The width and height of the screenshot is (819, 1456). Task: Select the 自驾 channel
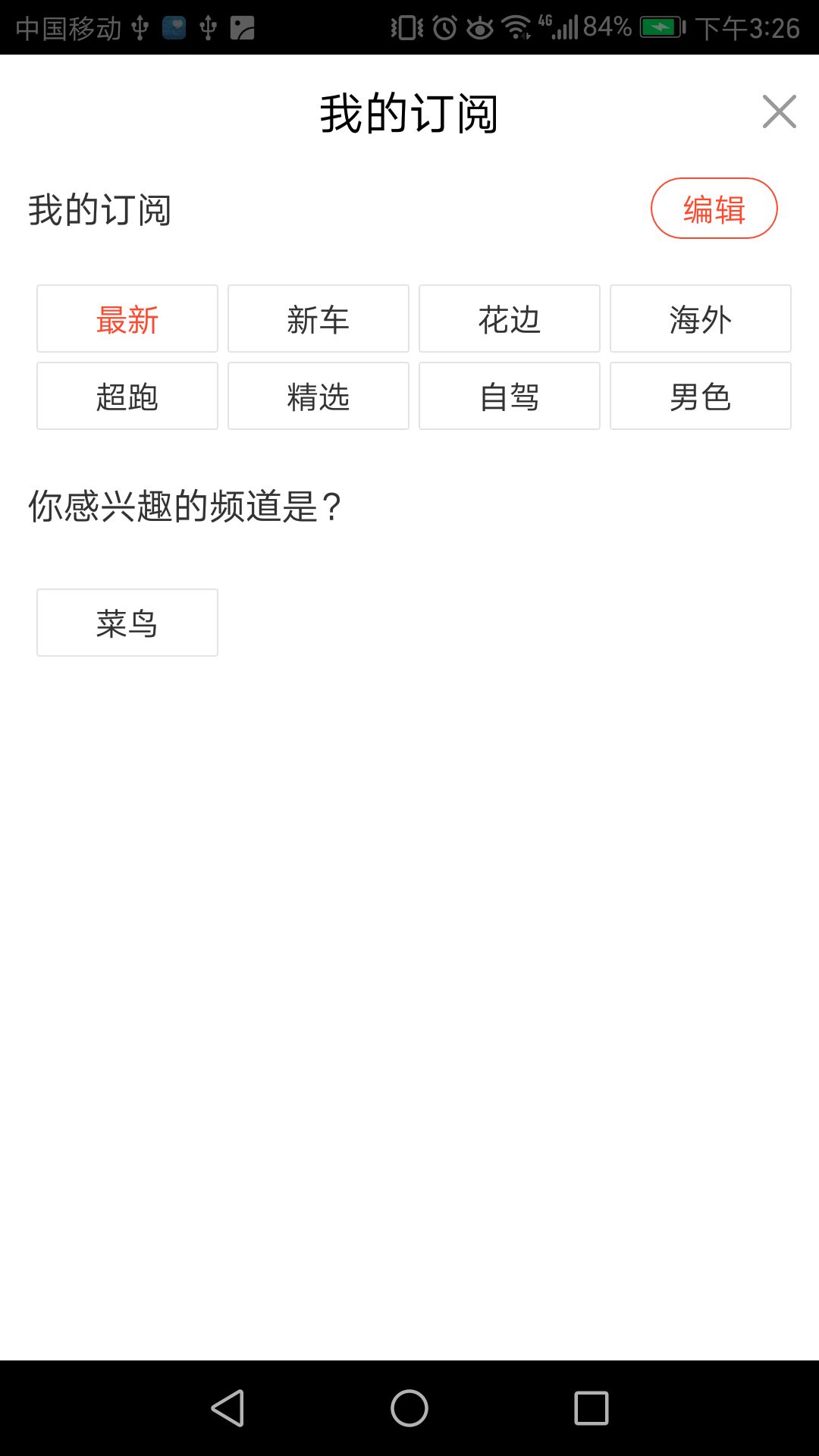(509, 395)
